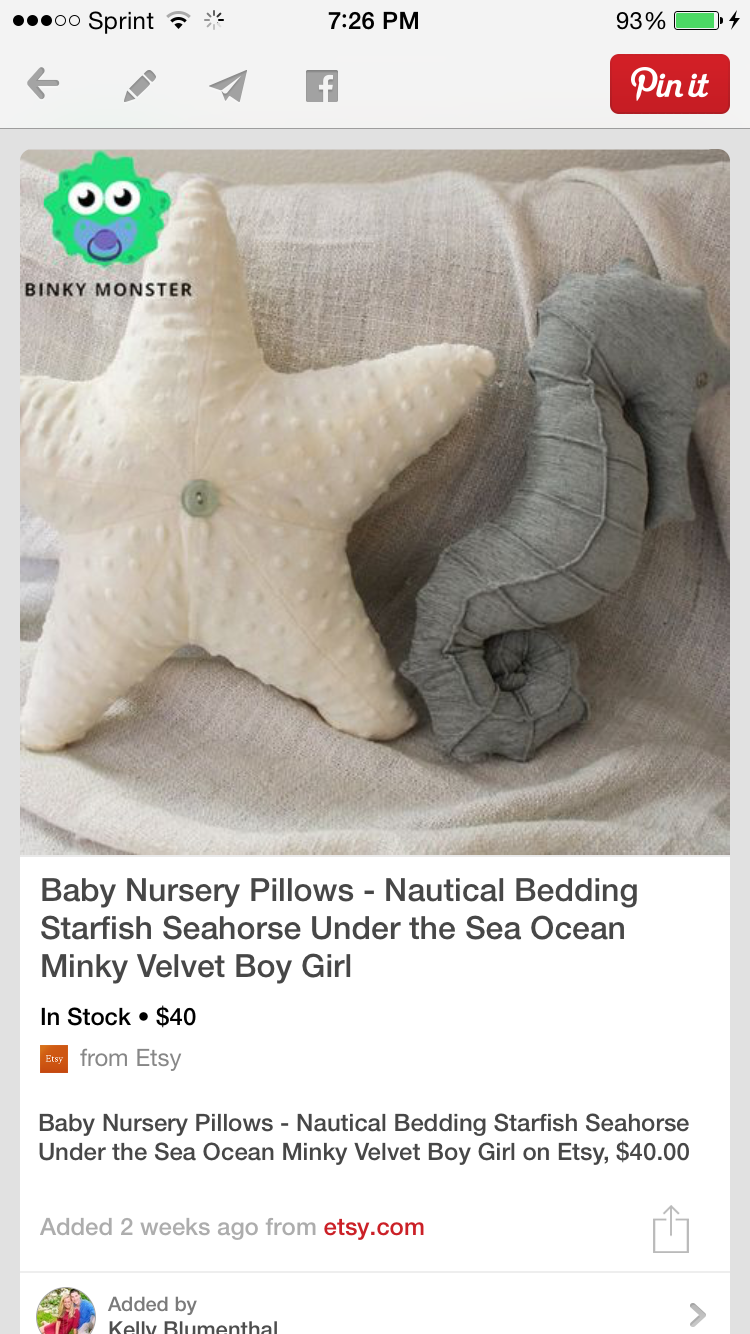The height and width of the screenshot is (1334, 750).
Task: Send this pin via paper plane icon
Action: pyautogui.click(x=229, y=86)
